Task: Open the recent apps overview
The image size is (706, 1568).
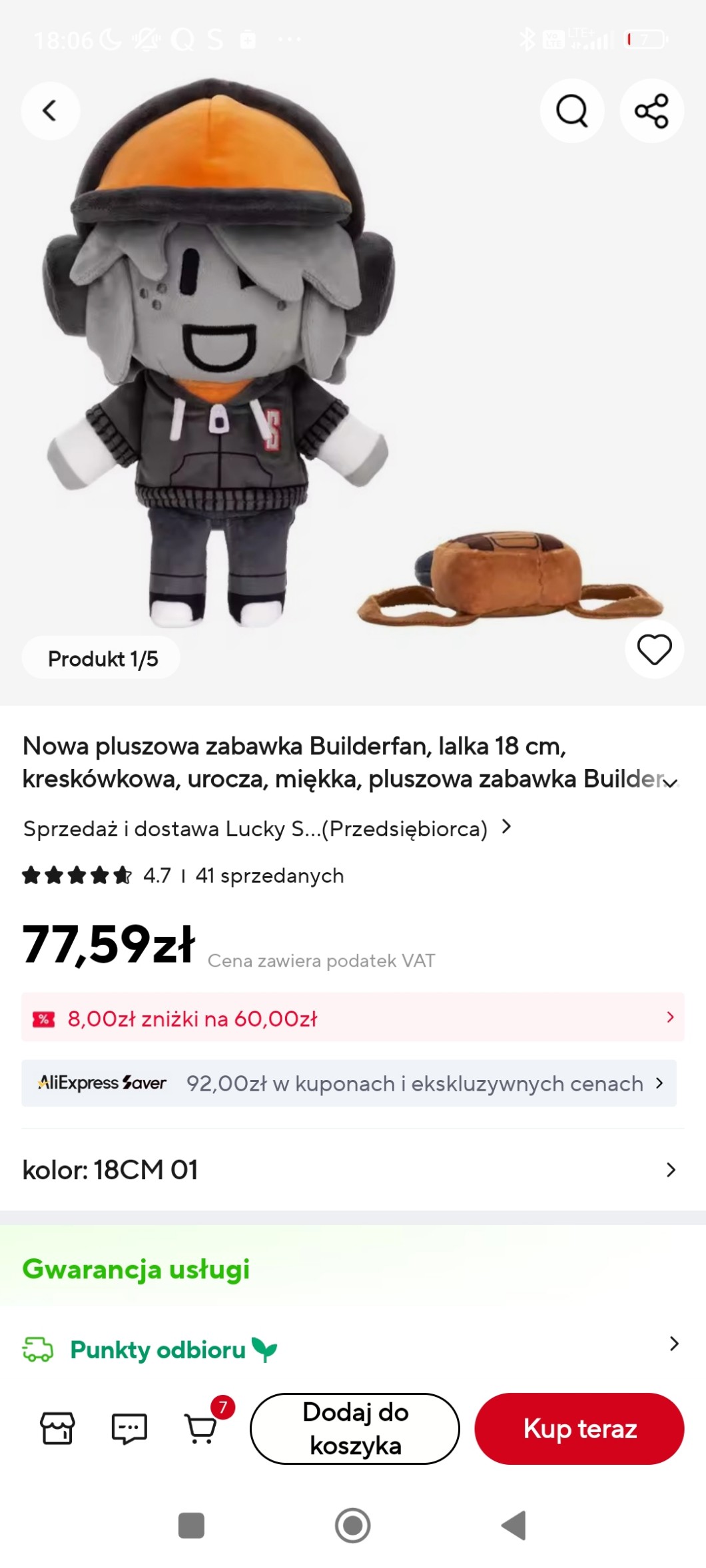Action: pos(191,1525)
